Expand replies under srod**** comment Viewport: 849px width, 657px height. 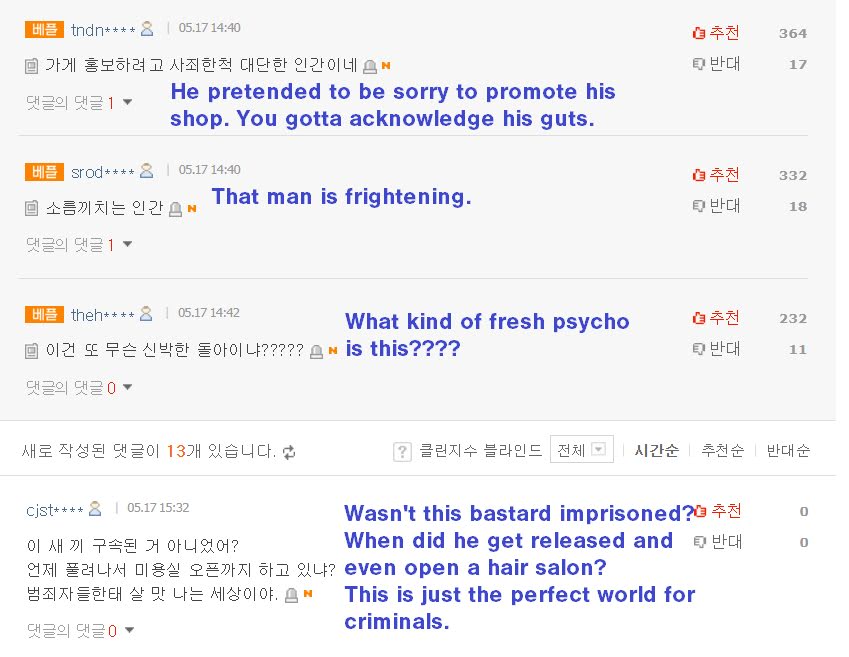coord(79,244)
